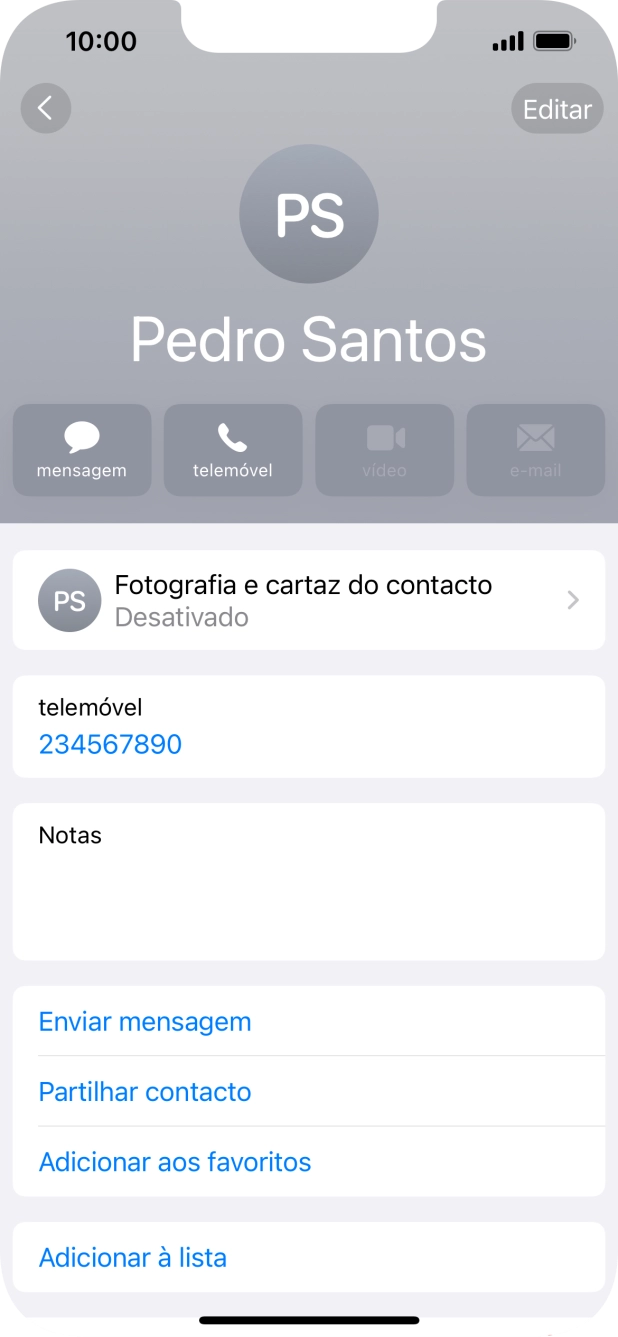The height and width of the screenshot is (1337, 618).
Task: Go back to the contacts list
Action: (46, 108)
